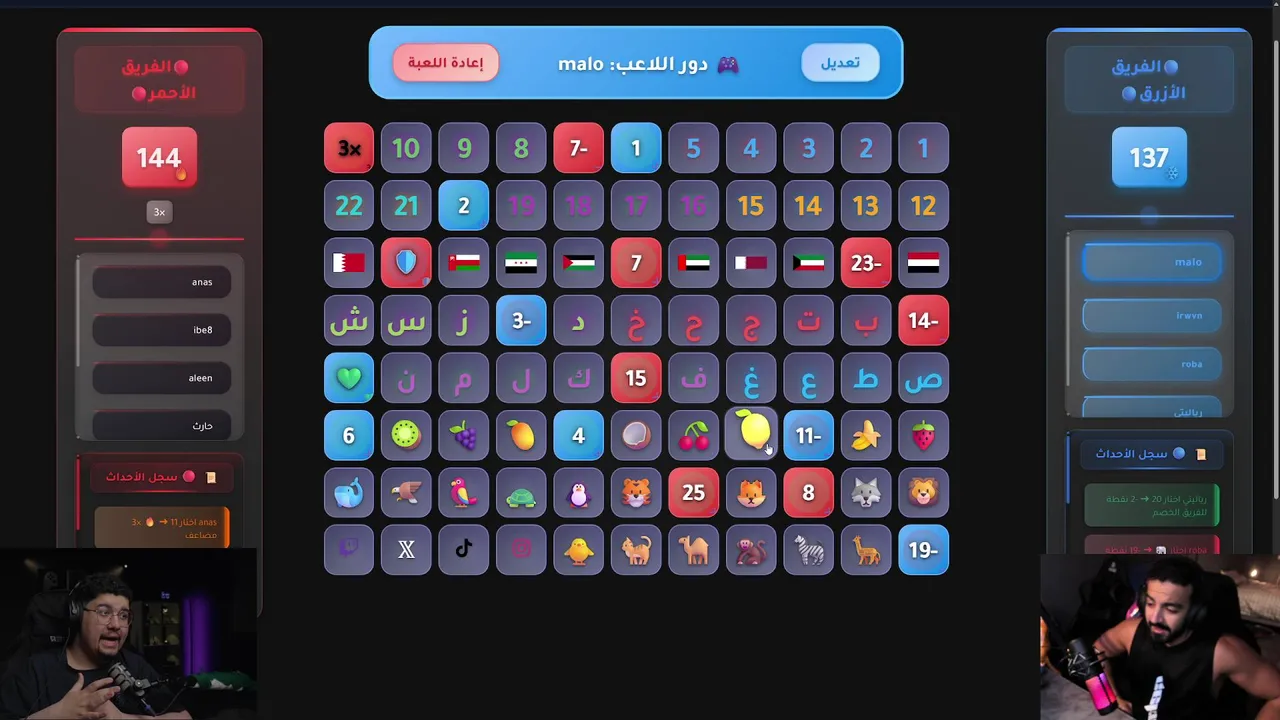Choose the yellow number 13 tile
This screenshot has height=720, width=1280.
click(866, 206)
